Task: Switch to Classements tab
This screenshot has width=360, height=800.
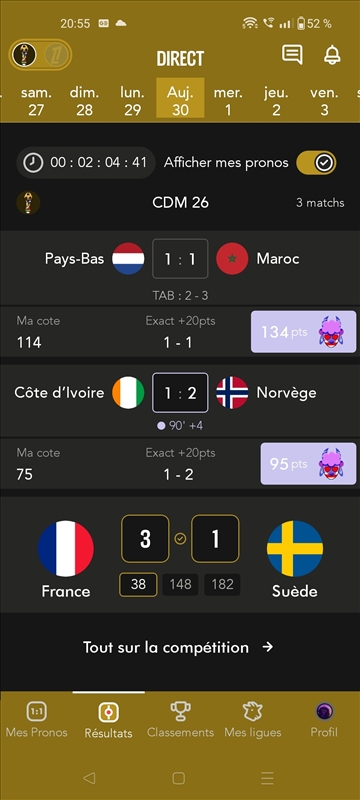Action: tap(180, 720)
